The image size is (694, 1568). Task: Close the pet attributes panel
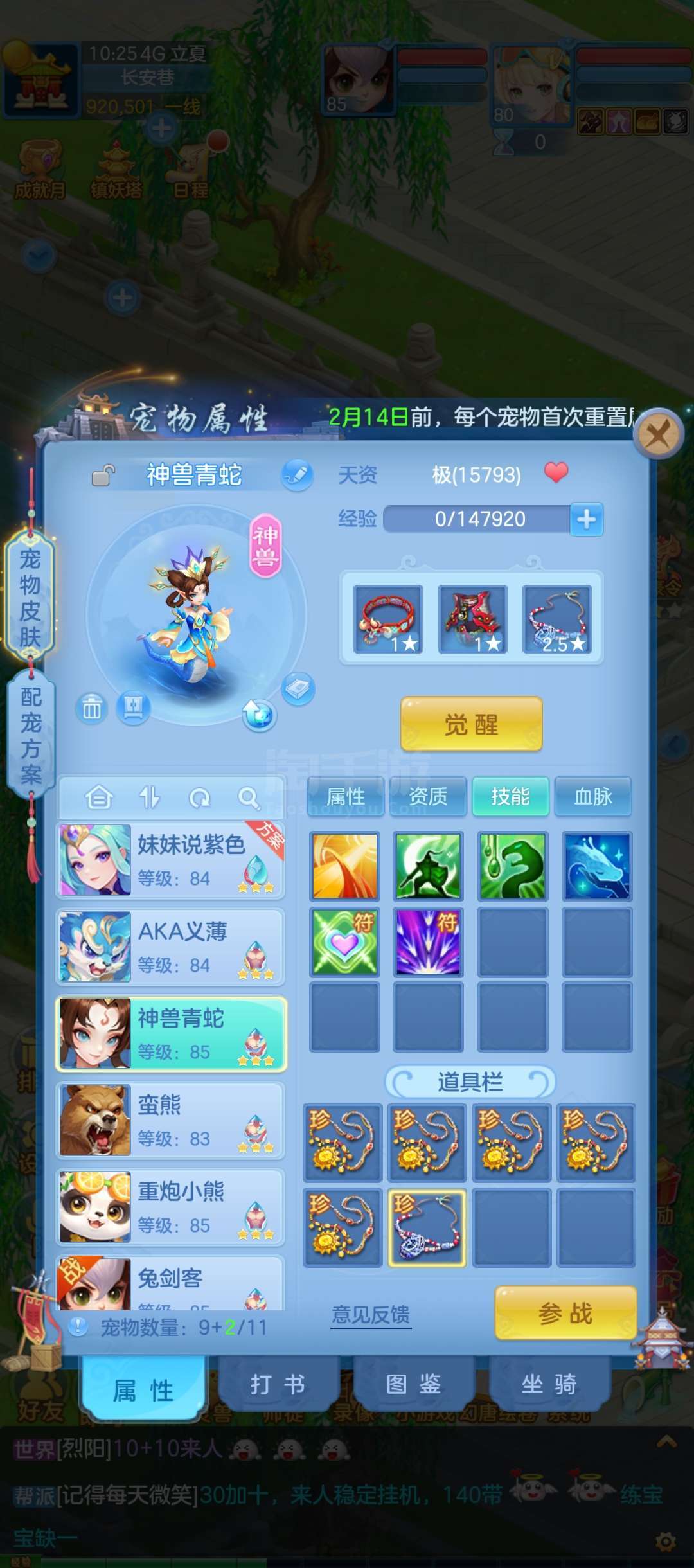click(x=658, y=434)
